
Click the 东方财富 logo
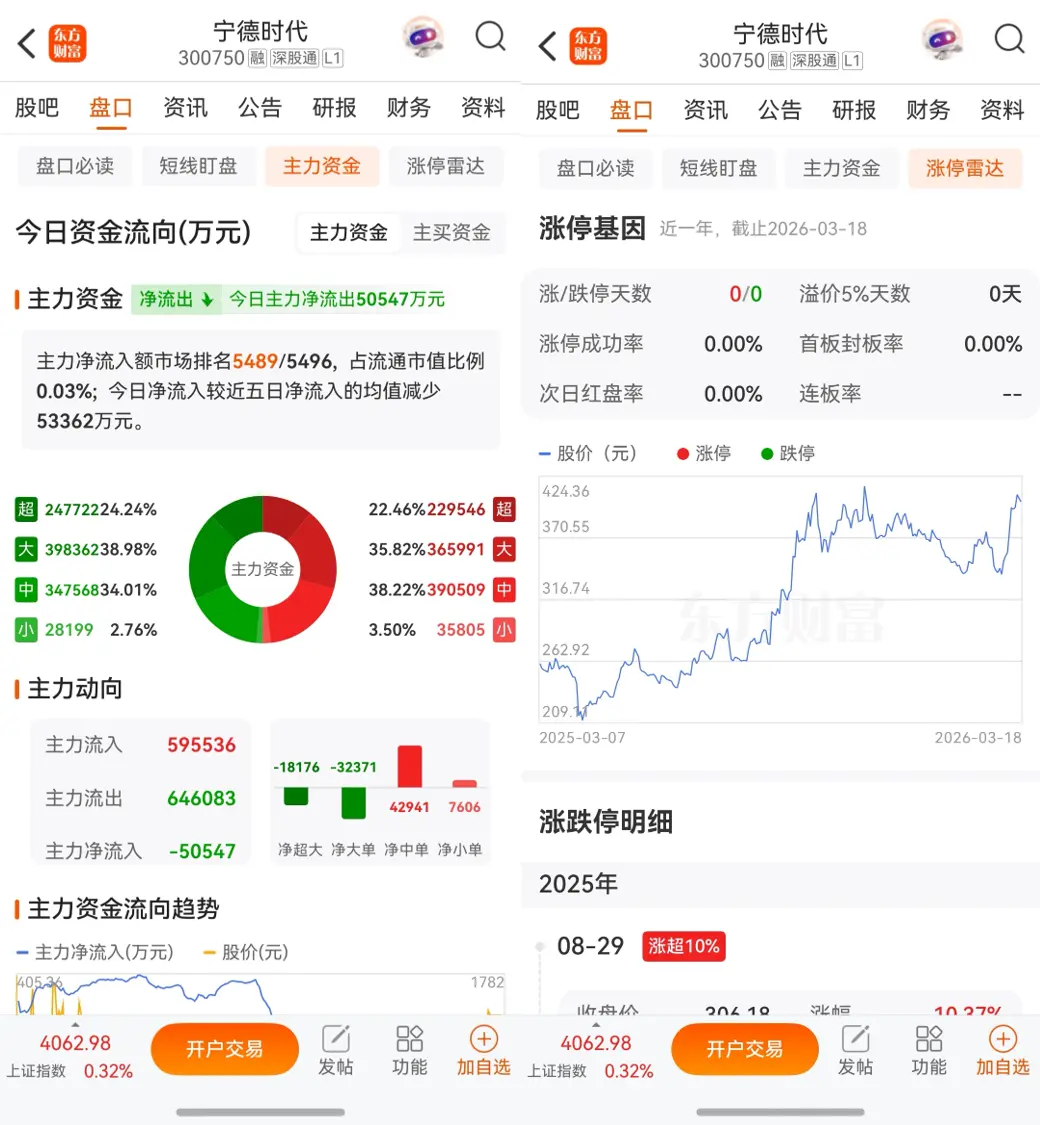click(x=68, y=40)
